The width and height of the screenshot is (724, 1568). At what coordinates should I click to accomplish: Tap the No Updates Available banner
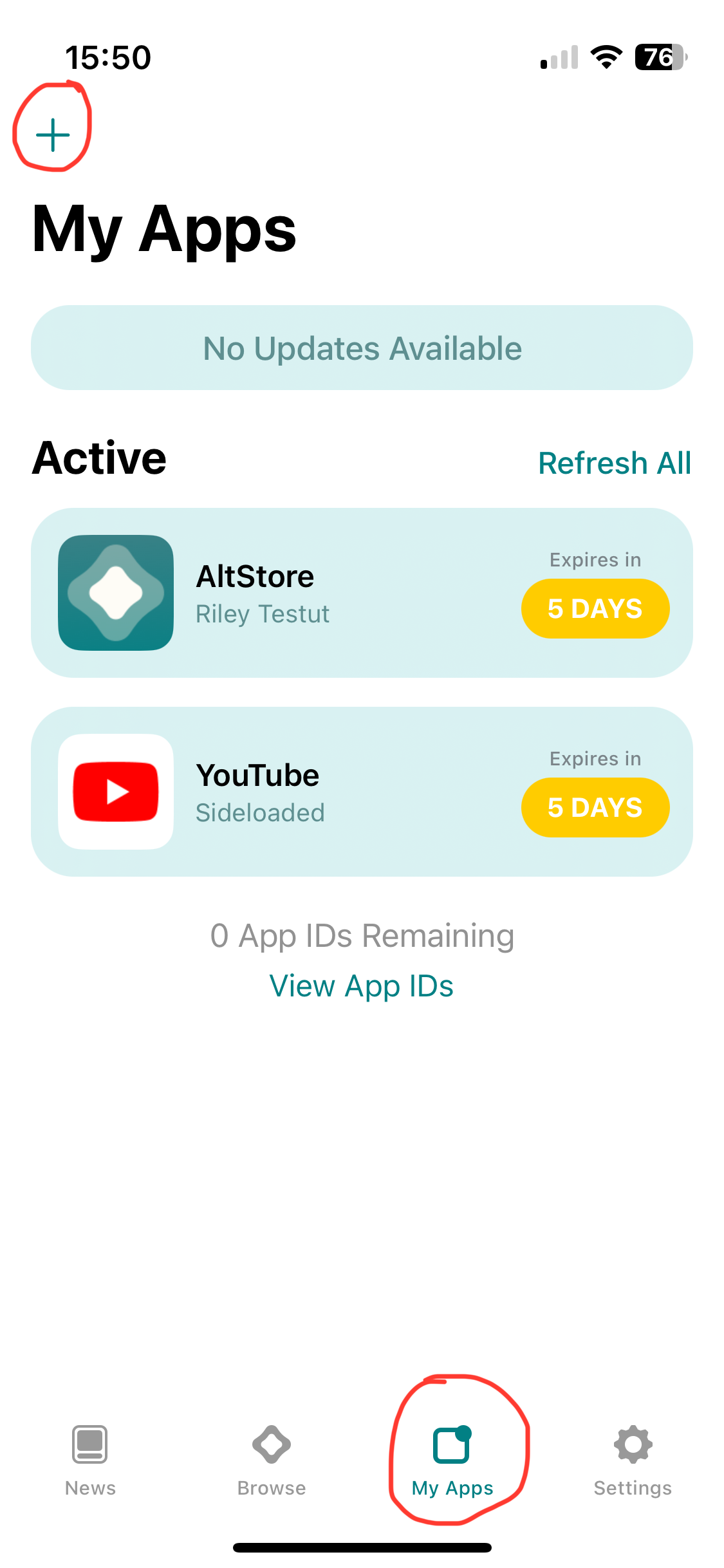[x=362, y=348]
